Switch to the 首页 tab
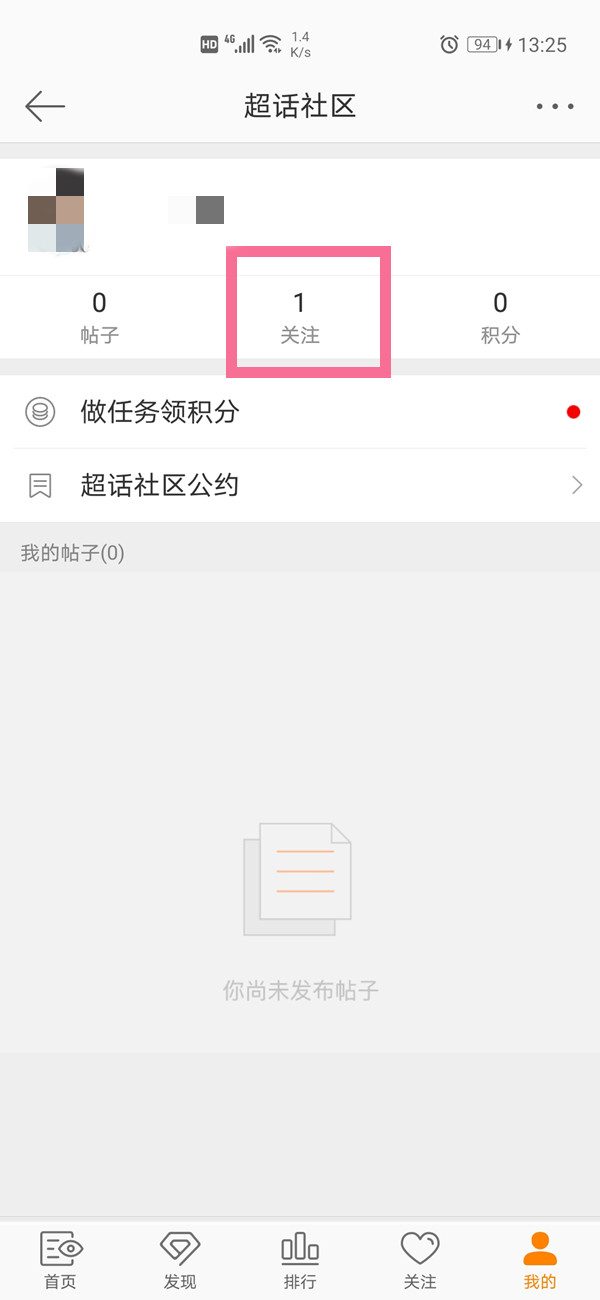This screenshot has height=1300, width=600. (60, 1259)
